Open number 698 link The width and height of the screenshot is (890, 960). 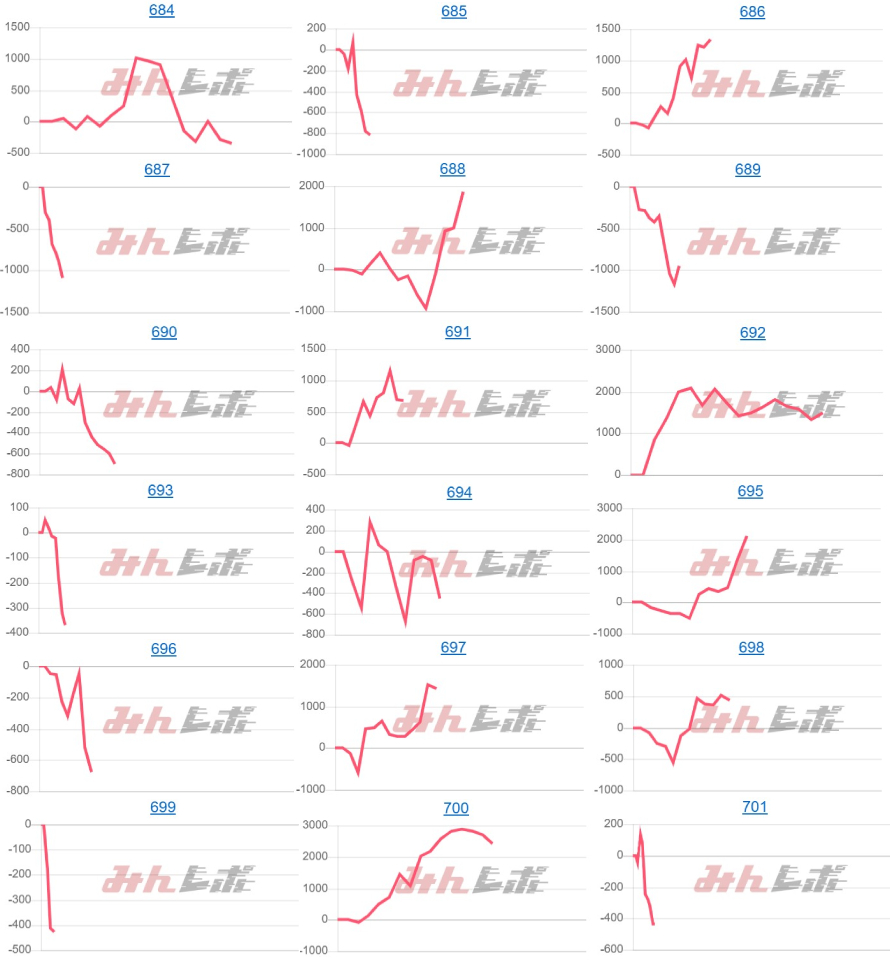coord(751,648)
